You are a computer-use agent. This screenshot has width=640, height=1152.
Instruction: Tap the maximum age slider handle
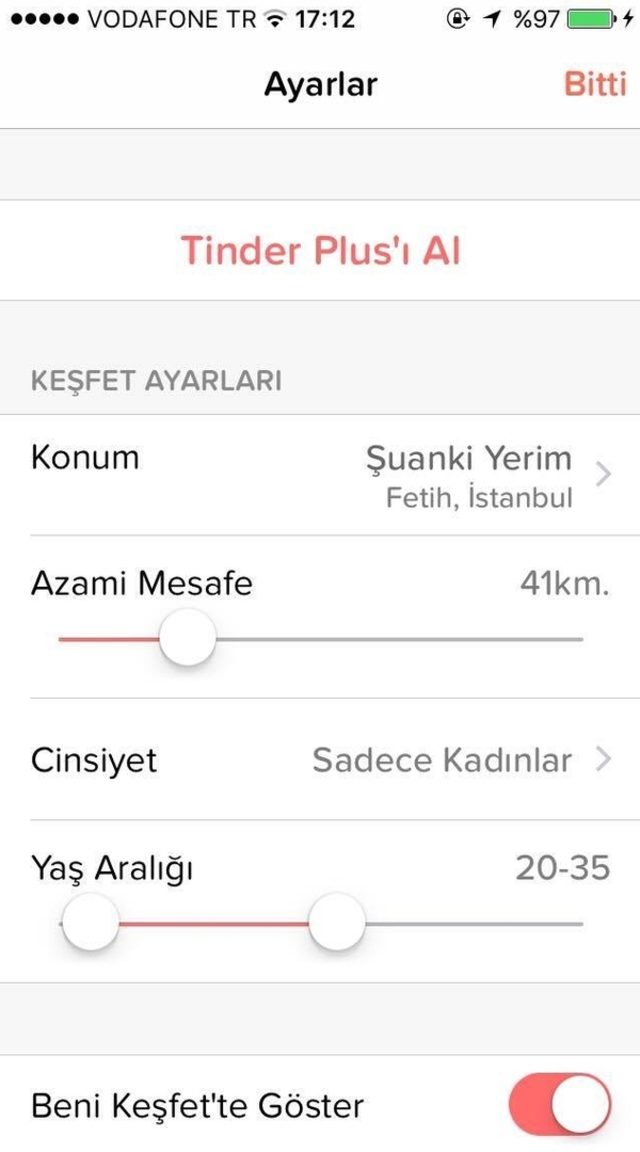pyautogui.click(x=337, y=922)
